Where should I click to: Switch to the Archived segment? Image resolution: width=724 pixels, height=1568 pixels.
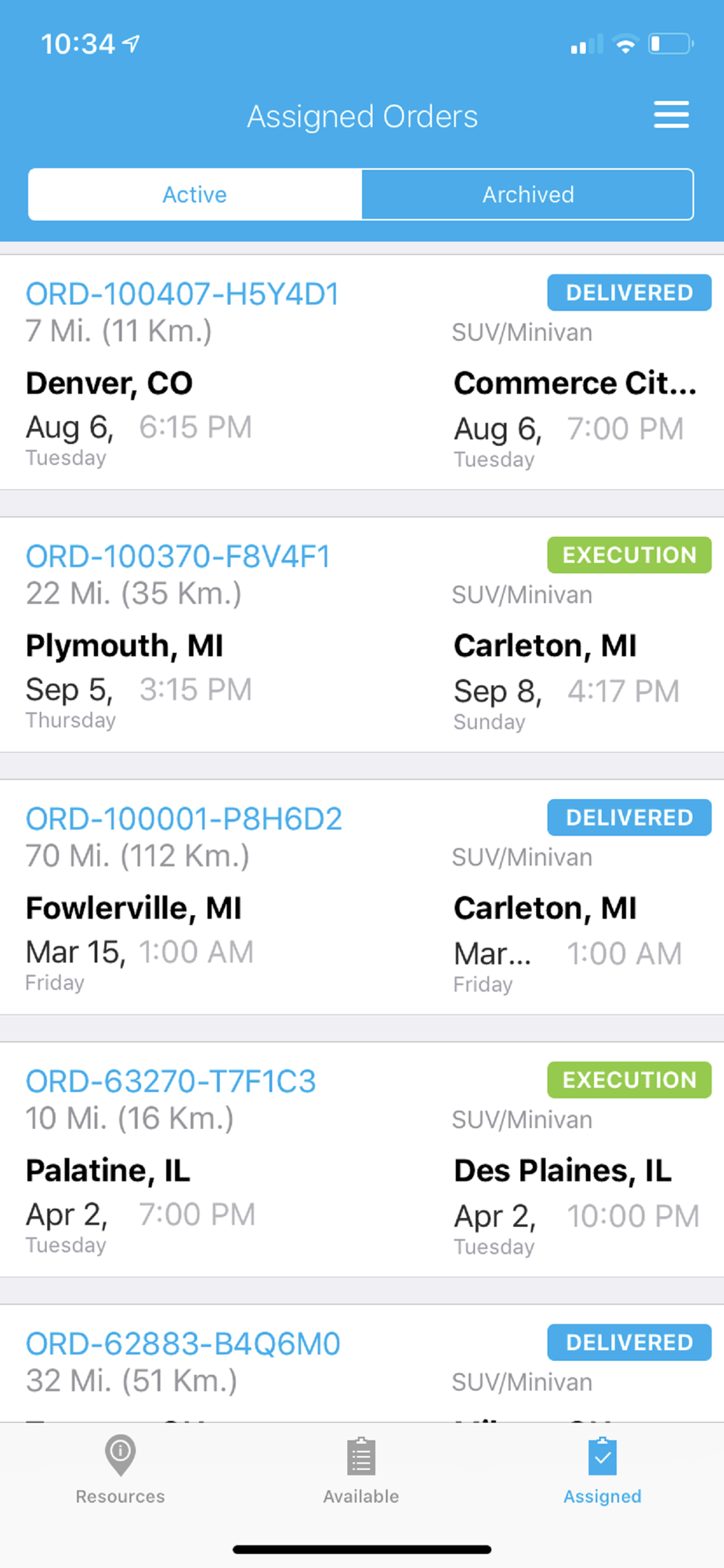(527, 194)
